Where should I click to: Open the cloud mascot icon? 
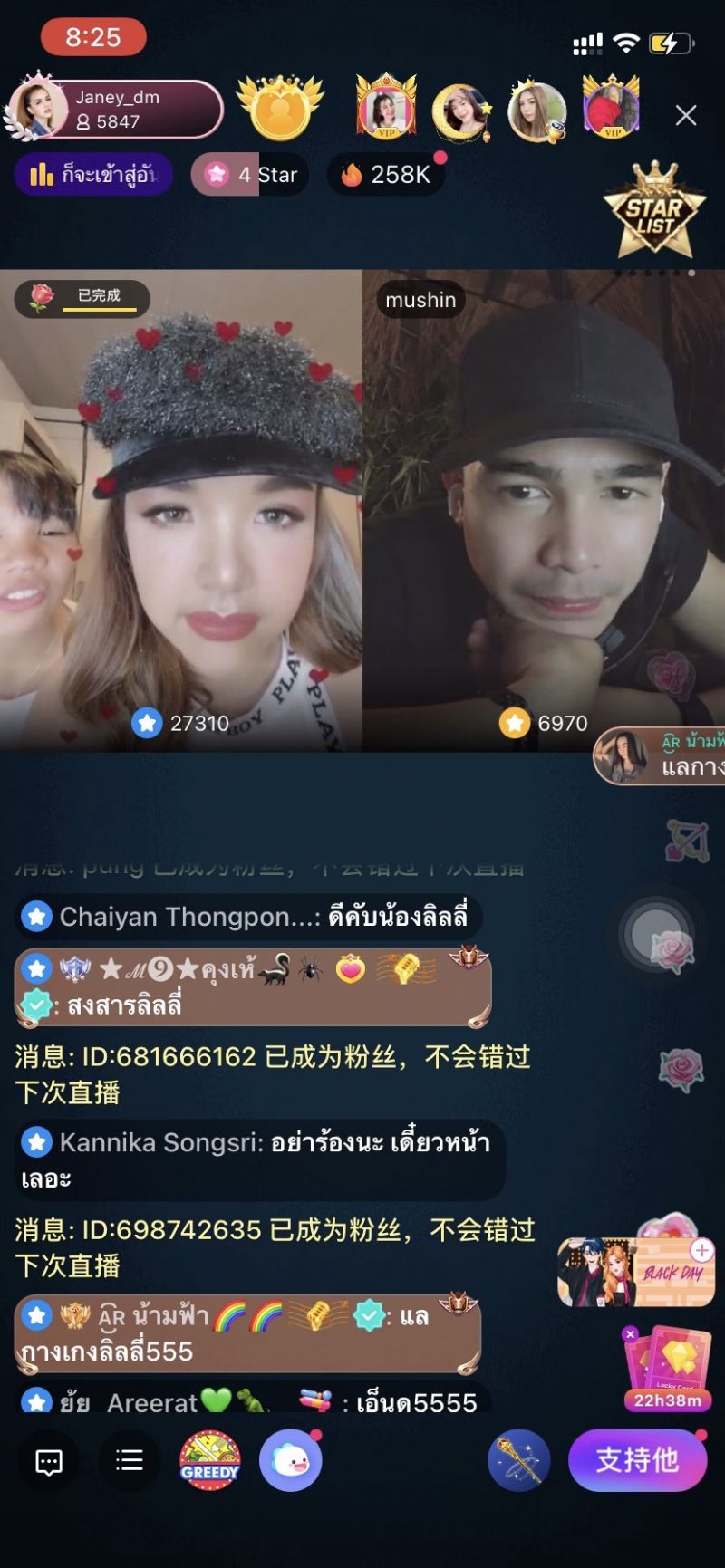click(x=291, y=1460)
